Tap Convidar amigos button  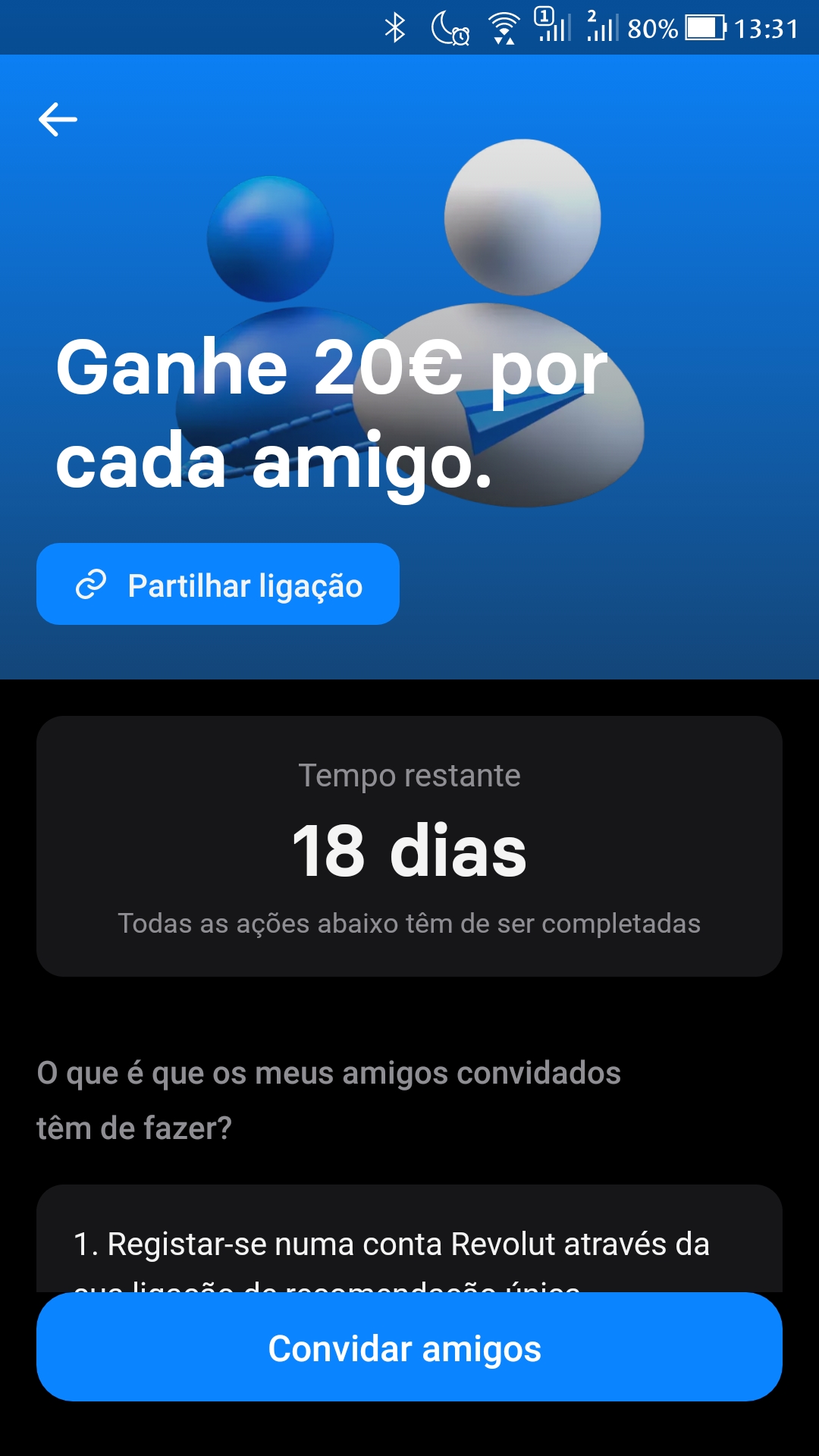tap(409, 1348)
